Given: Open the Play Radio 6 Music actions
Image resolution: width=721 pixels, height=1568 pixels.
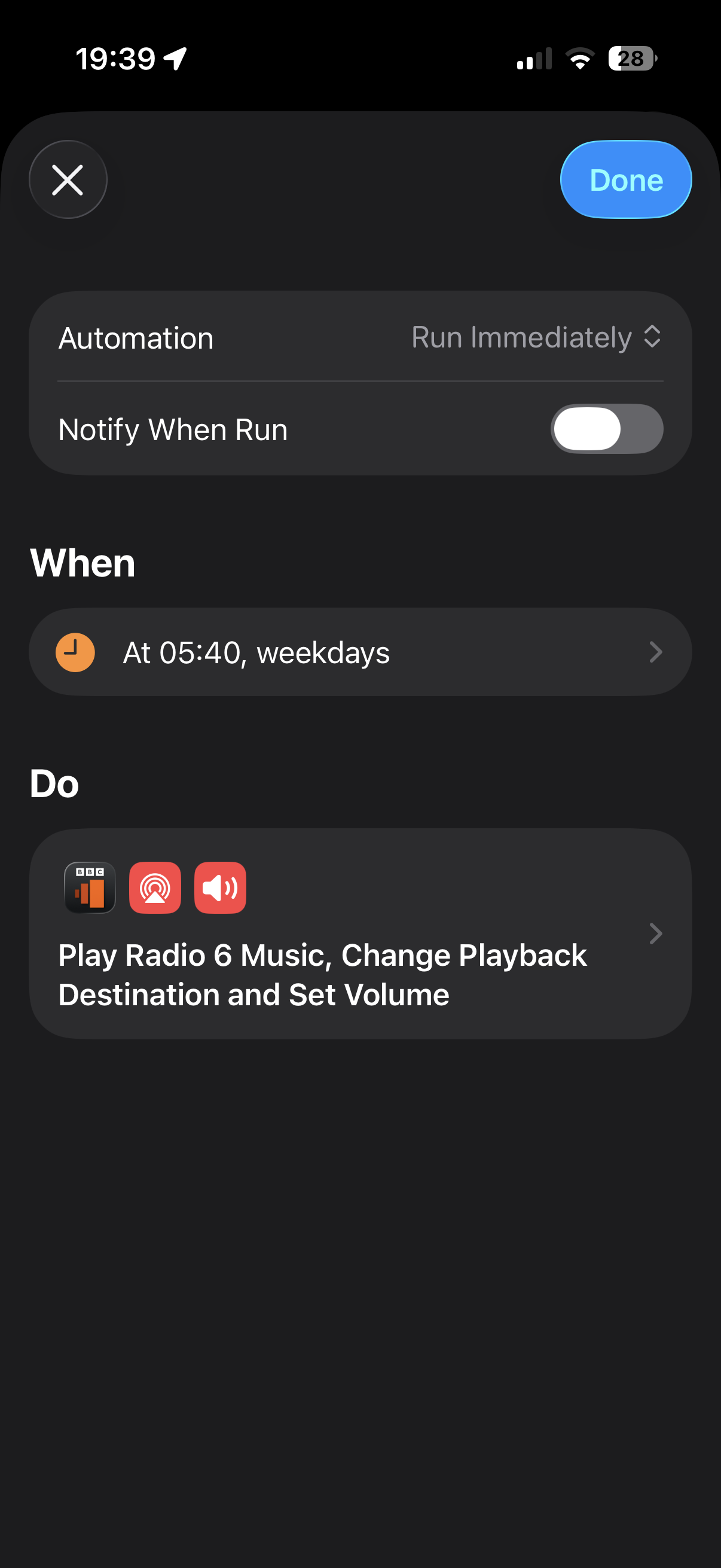Looking at the screenshot, I should click(x=360, y=934).
